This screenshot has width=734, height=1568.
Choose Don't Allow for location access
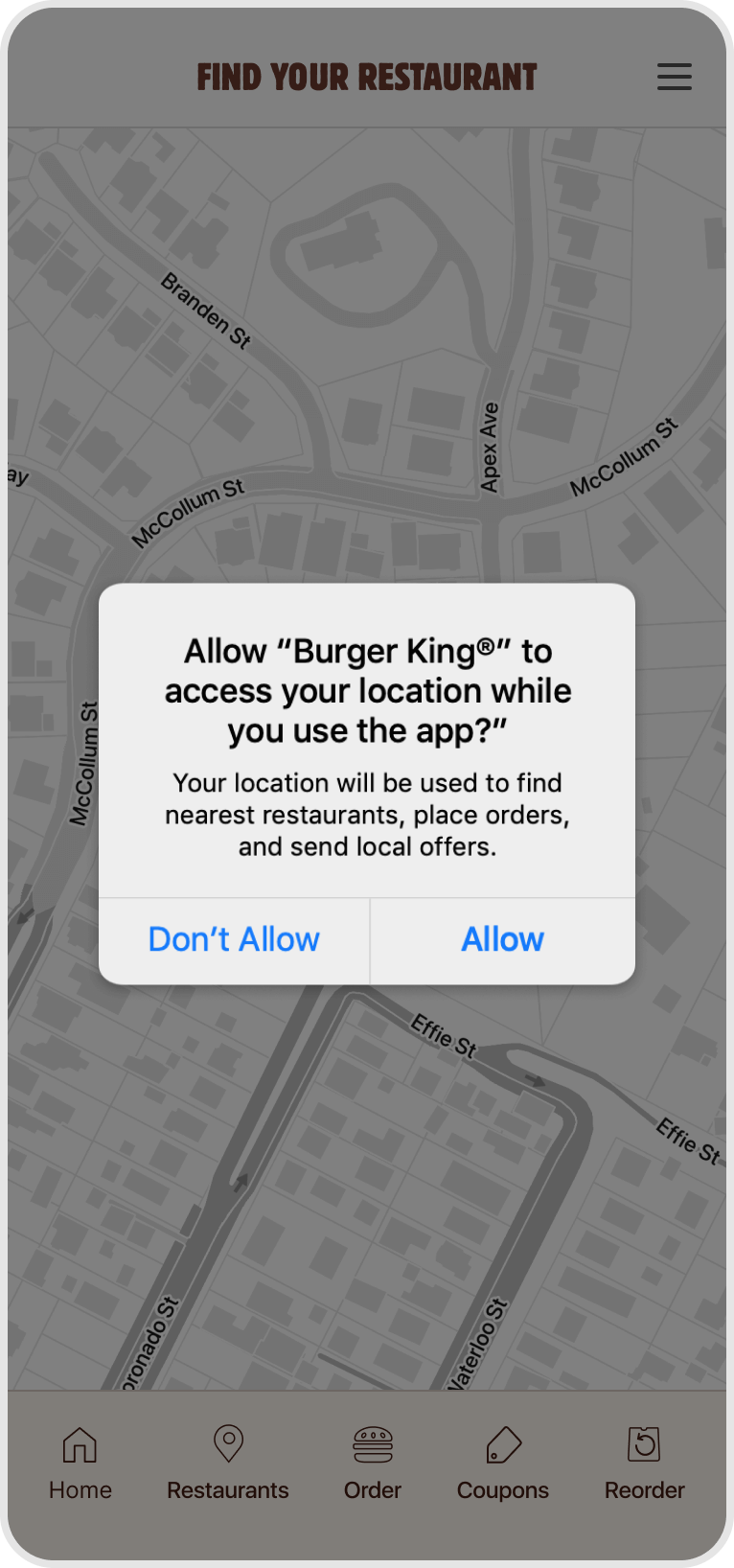pos(234,940)
